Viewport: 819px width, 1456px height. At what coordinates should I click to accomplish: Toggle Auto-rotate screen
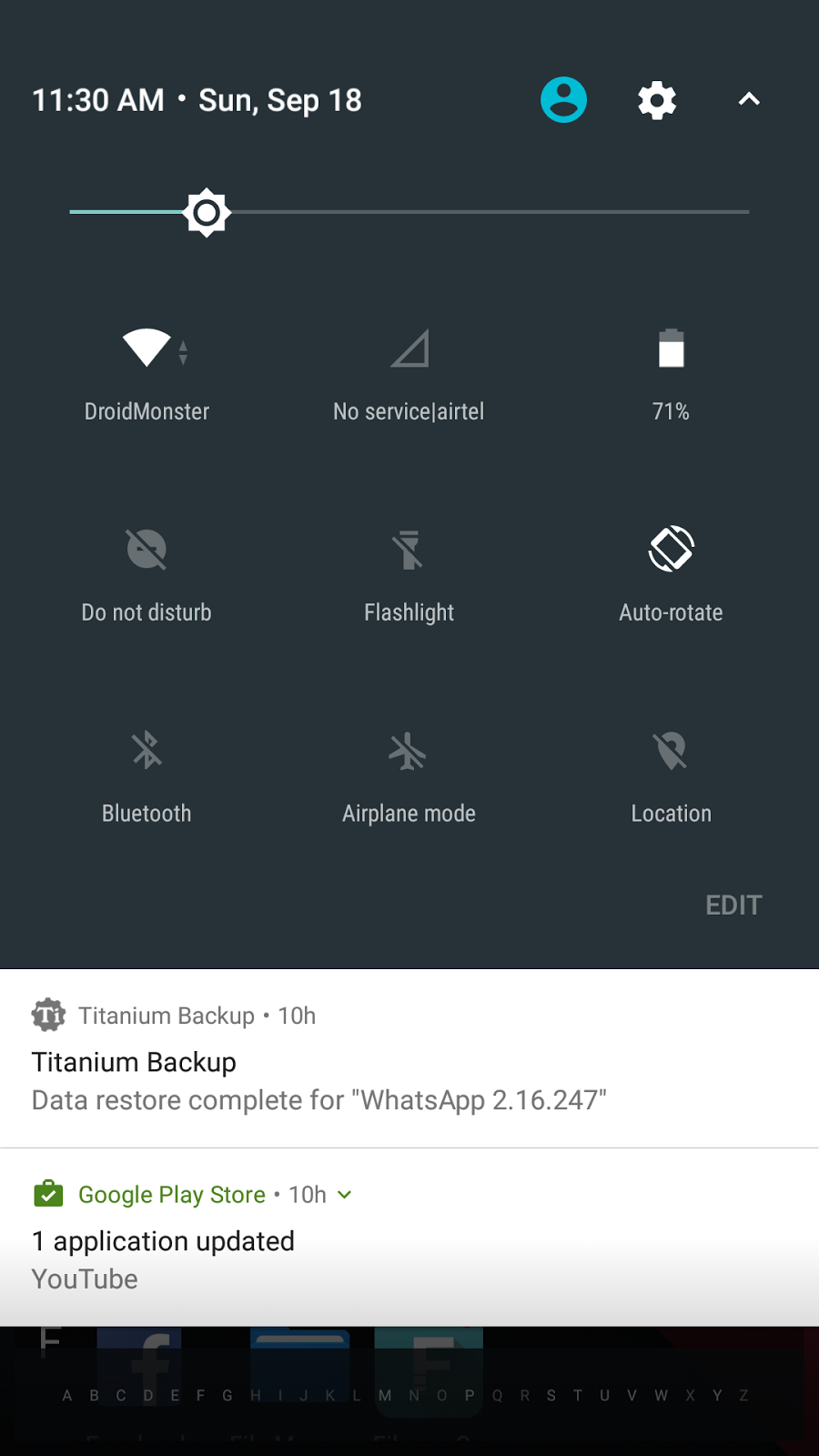(x=670, y=569)
